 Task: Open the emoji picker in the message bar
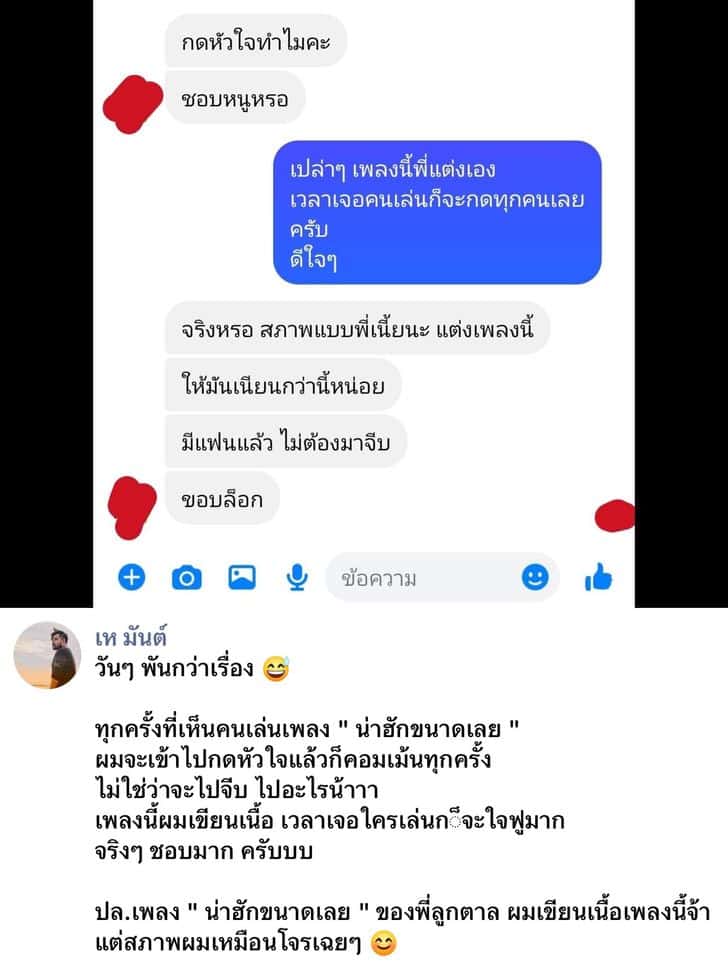point(536,577)
